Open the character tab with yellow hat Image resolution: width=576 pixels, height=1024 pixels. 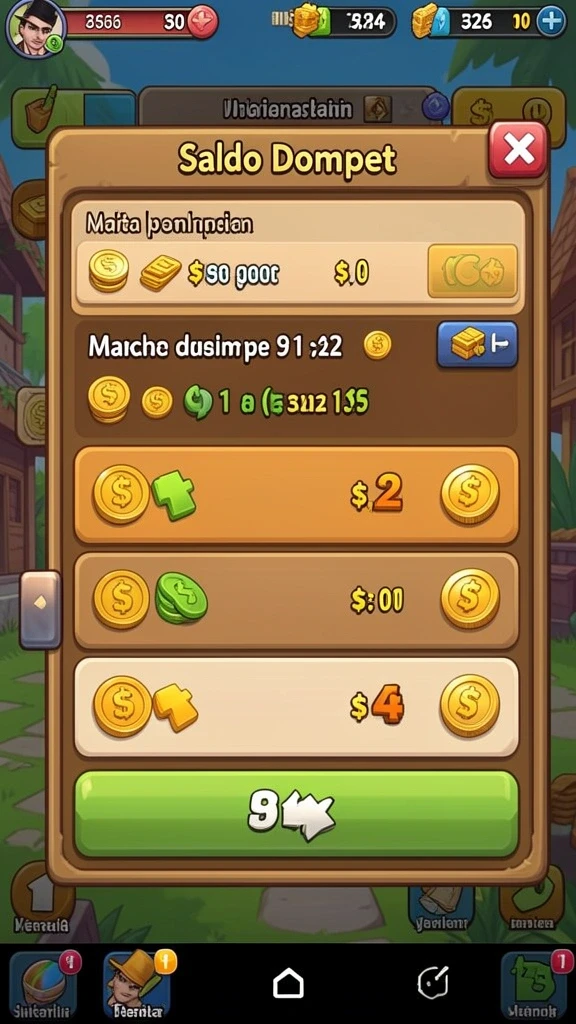click(x=138, y=984)
